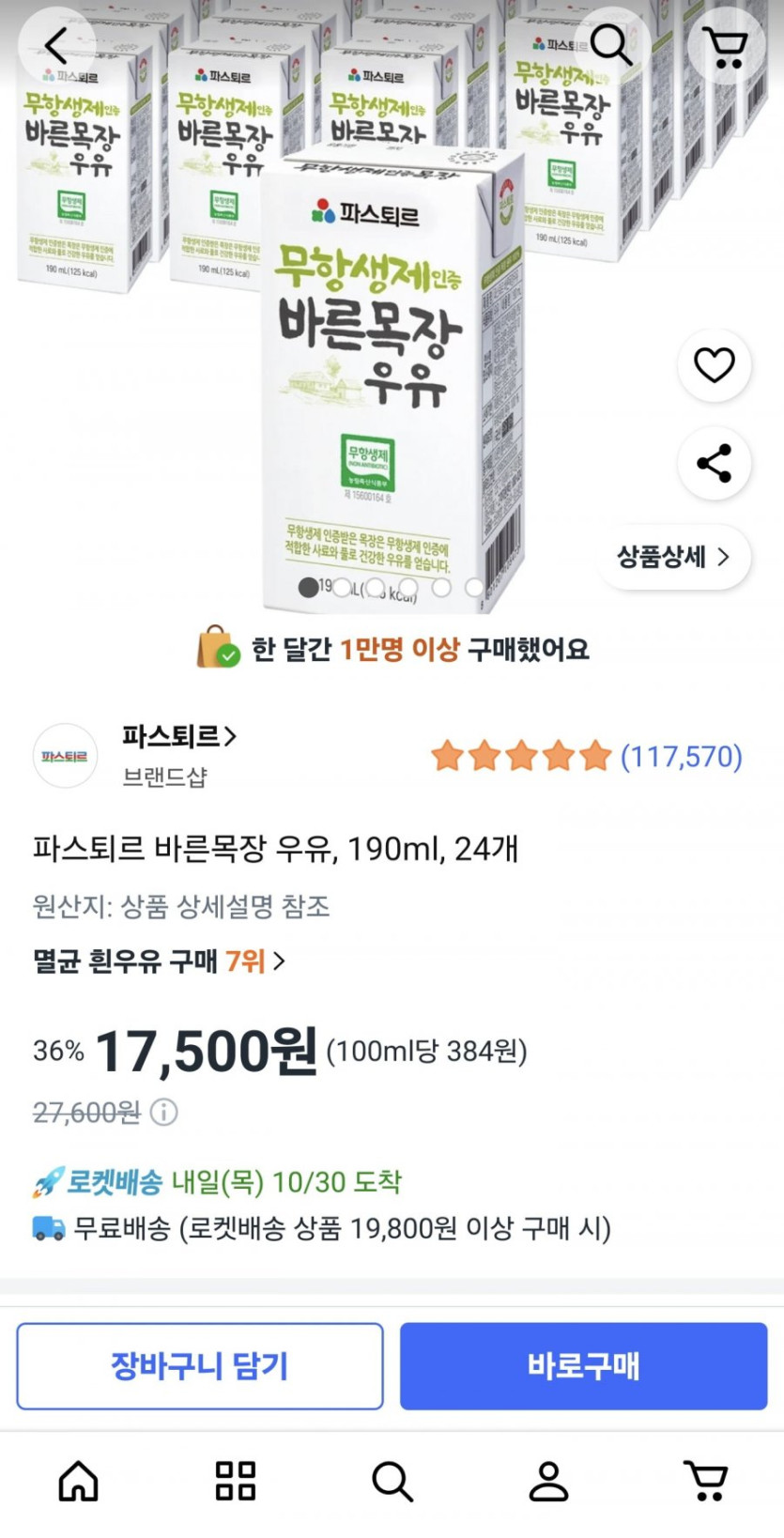Open the category grid tab
The image size is (784, 1538).
(x=236, y=1482)
